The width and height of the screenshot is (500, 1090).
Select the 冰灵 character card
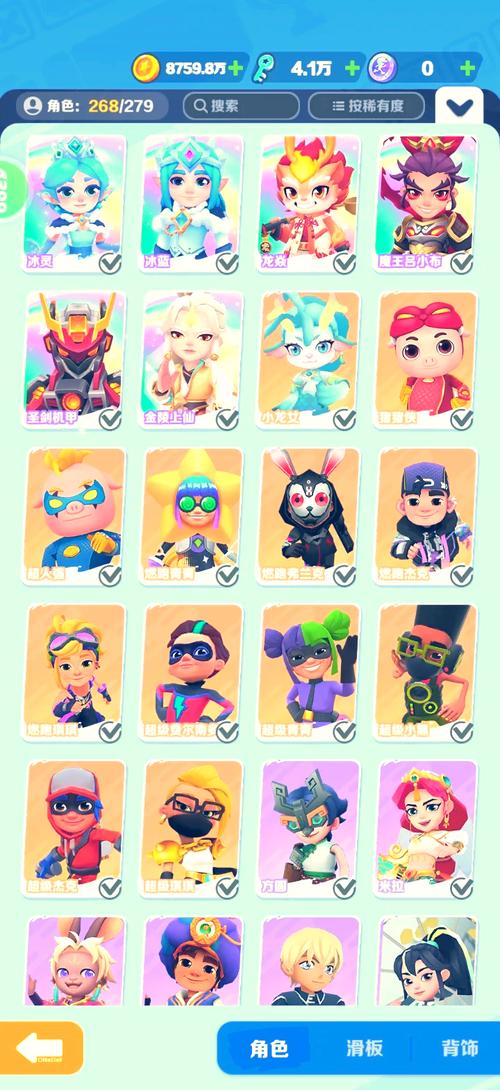click(74, 204)
